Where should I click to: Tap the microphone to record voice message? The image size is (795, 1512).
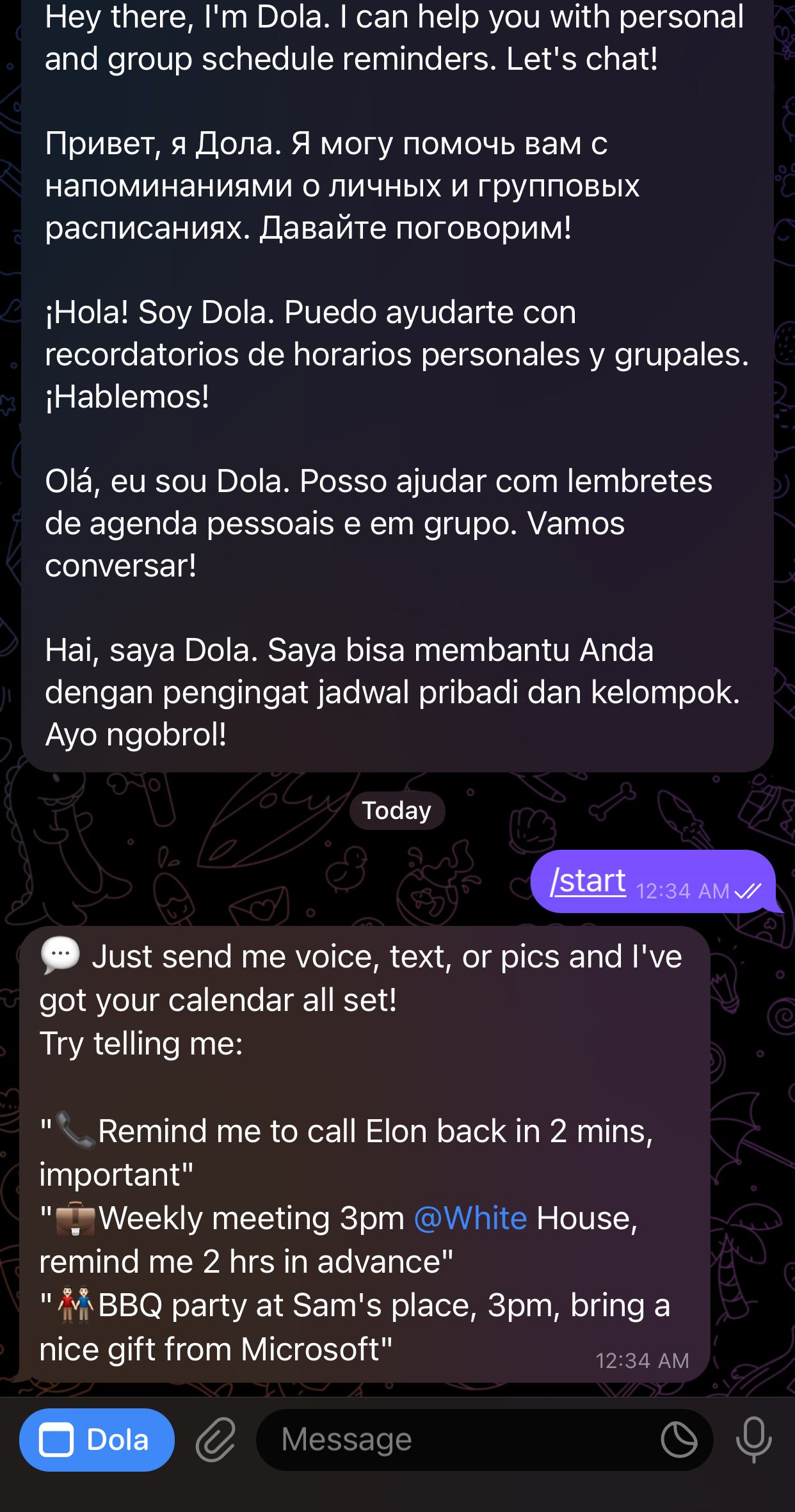click(x=755, y=1438)
